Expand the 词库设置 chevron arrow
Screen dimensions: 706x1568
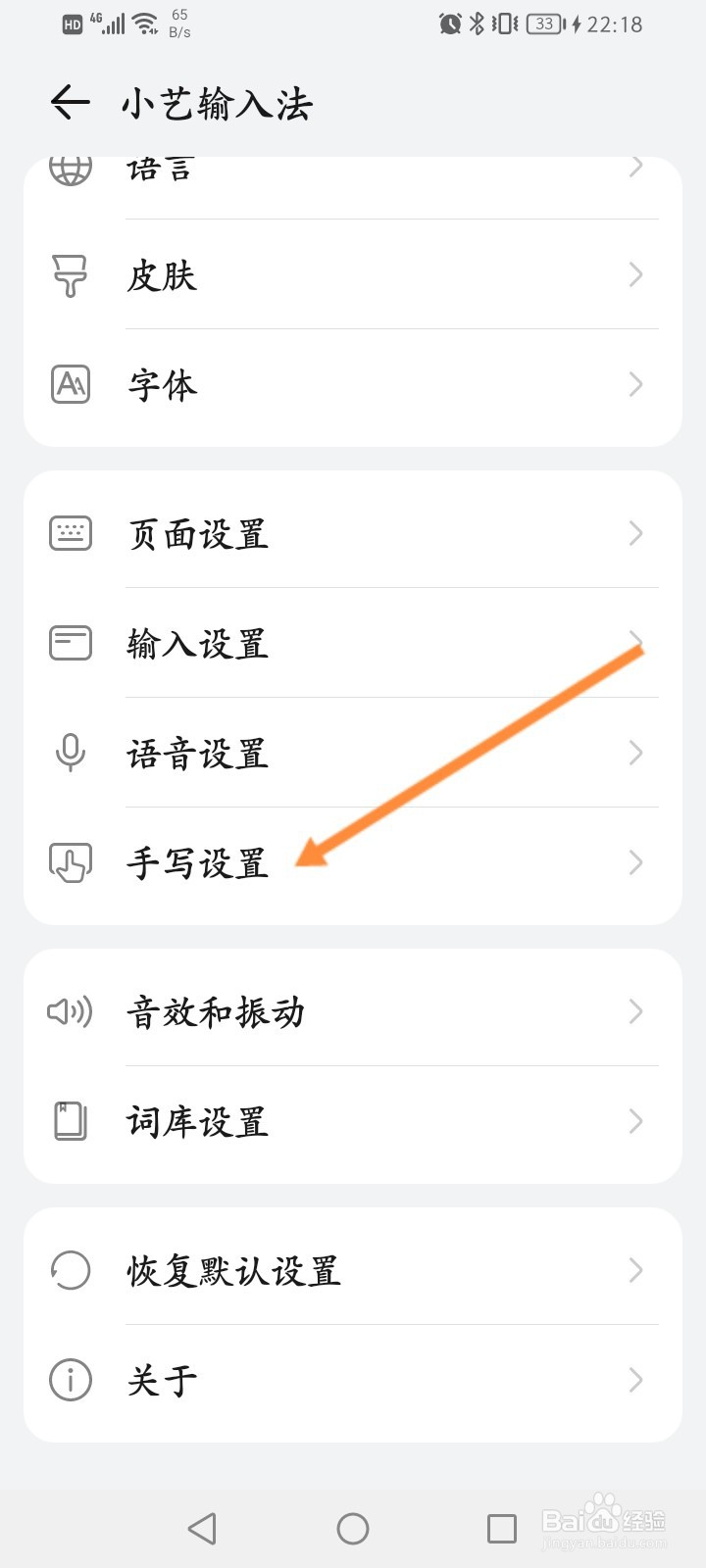point(635,1122)
